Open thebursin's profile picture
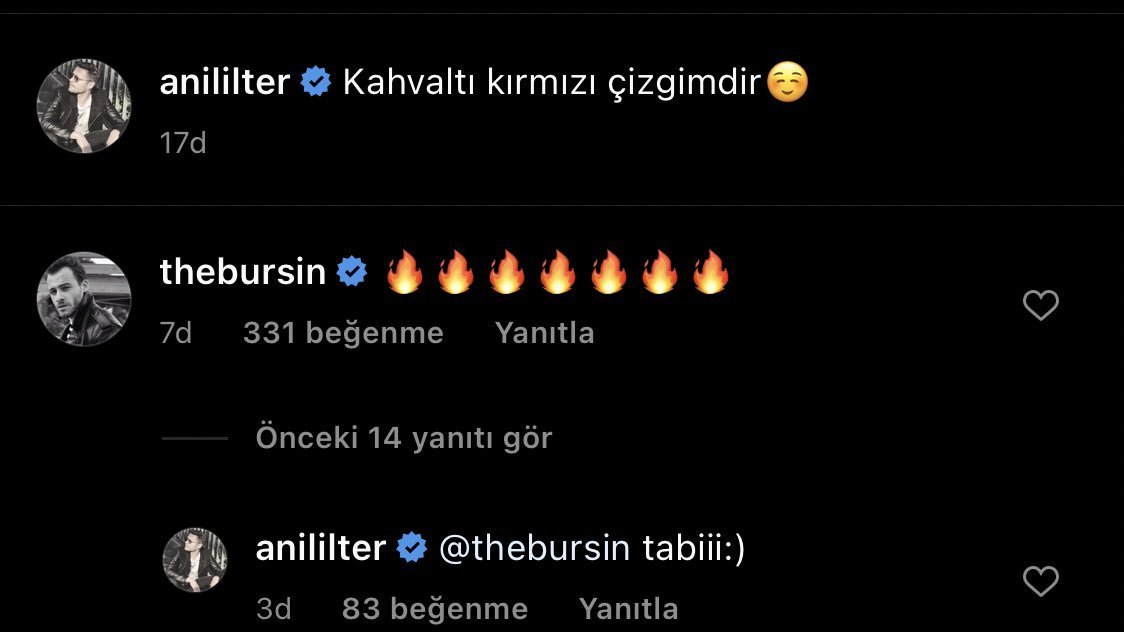The height and width of the screenshot is (632, 1124). (x=84, y=298)
